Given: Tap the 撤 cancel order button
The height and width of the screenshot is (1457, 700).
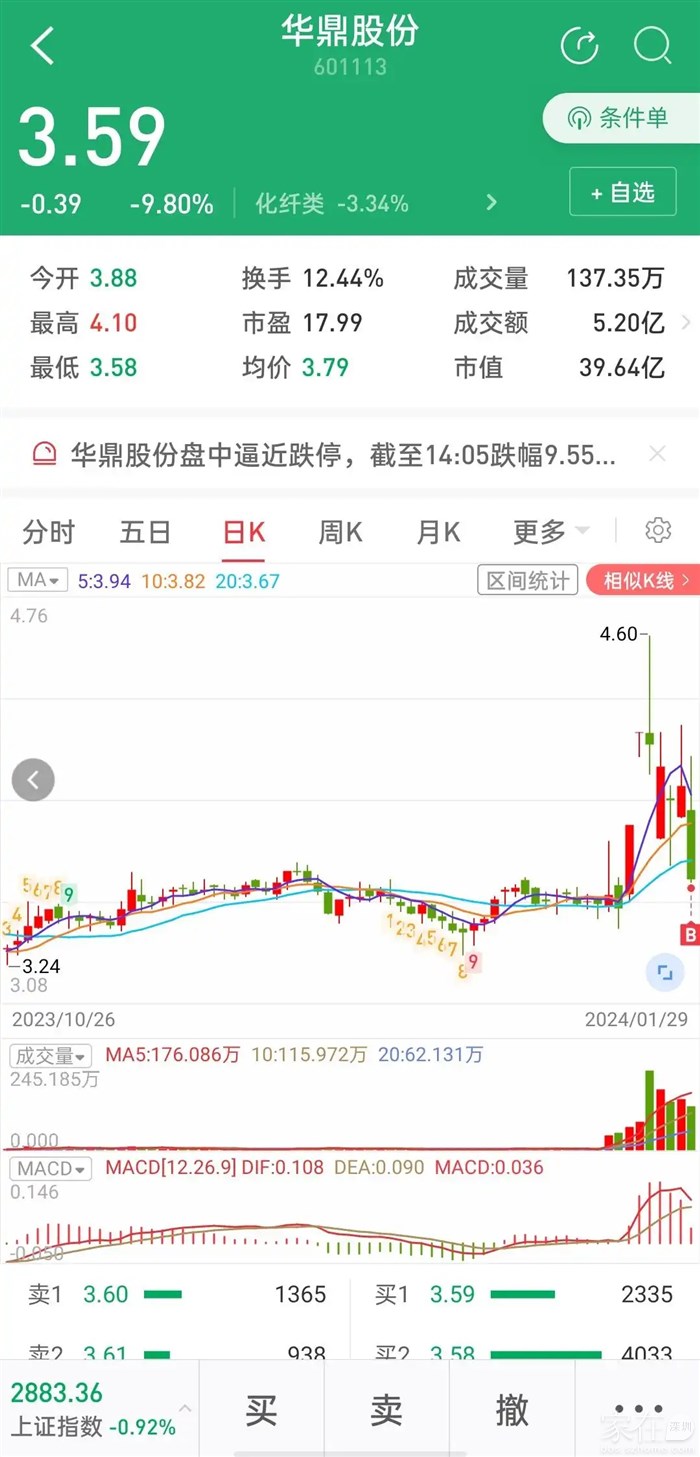Looking at the screenshot, I should point(512,1410).
